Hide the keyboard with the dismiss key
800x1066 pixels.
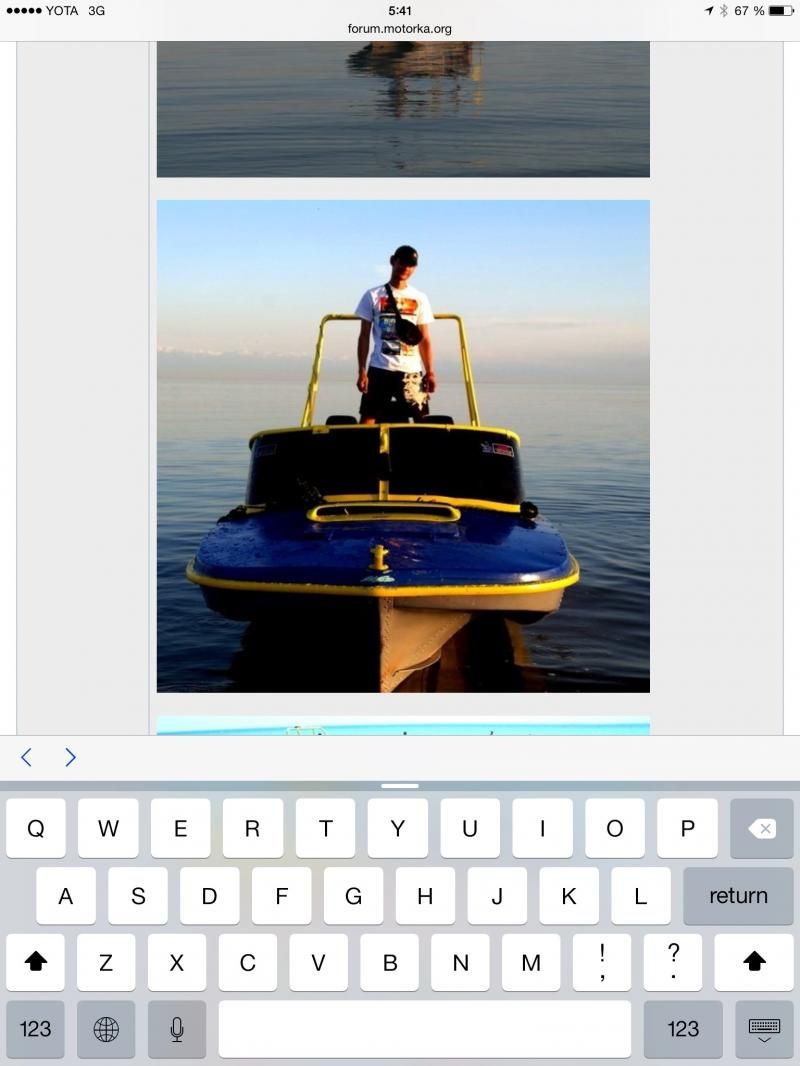(x=764, y=1029)
